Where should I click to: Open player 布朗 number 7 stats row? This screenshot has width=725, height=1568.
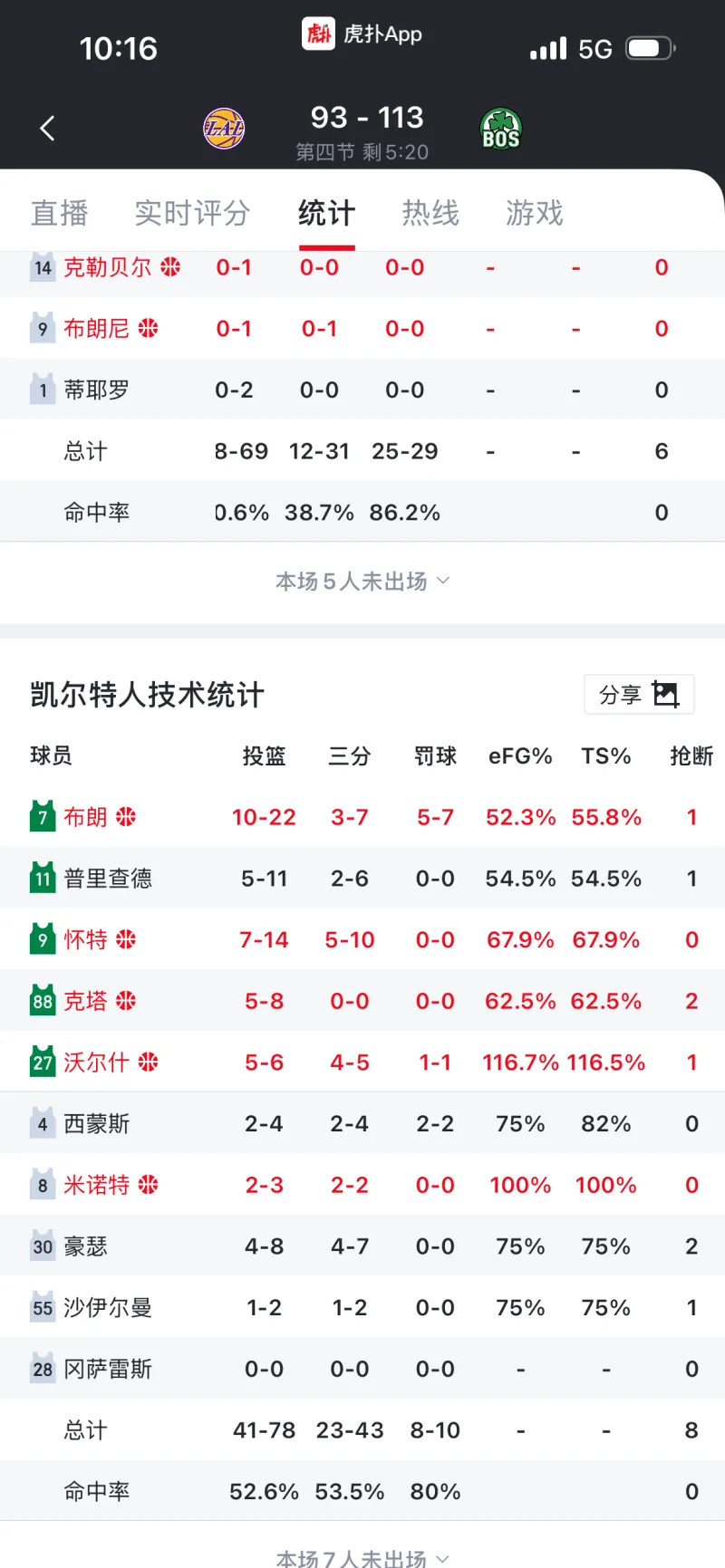point(86,817)
